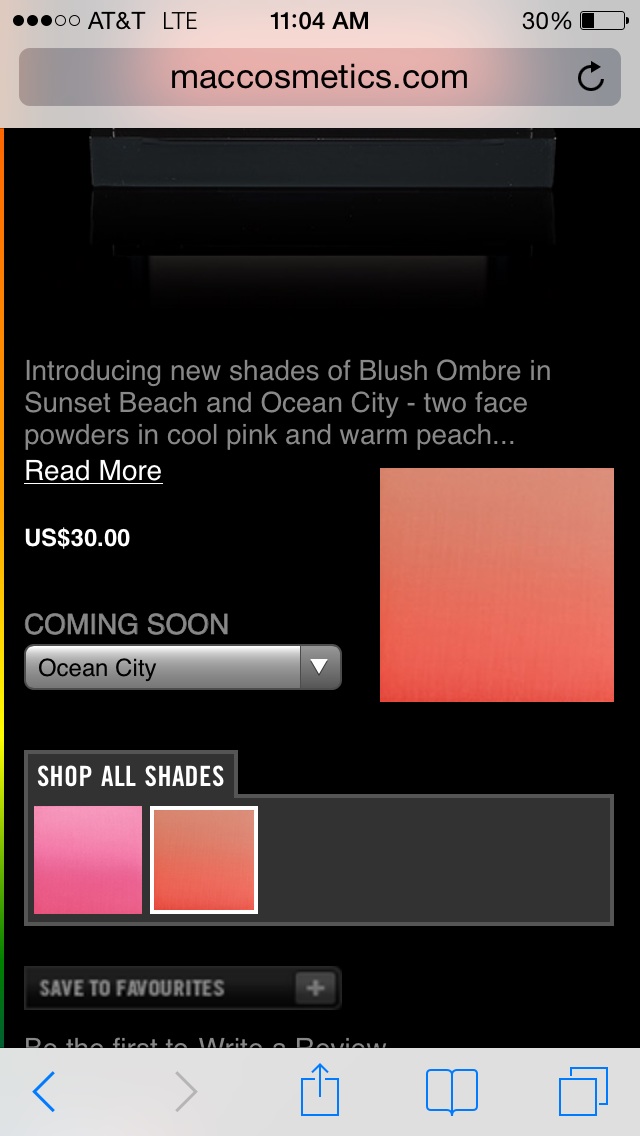Select the peach coral shade swatch
This screenshot has width=640, height=1136.
[204, 860]
